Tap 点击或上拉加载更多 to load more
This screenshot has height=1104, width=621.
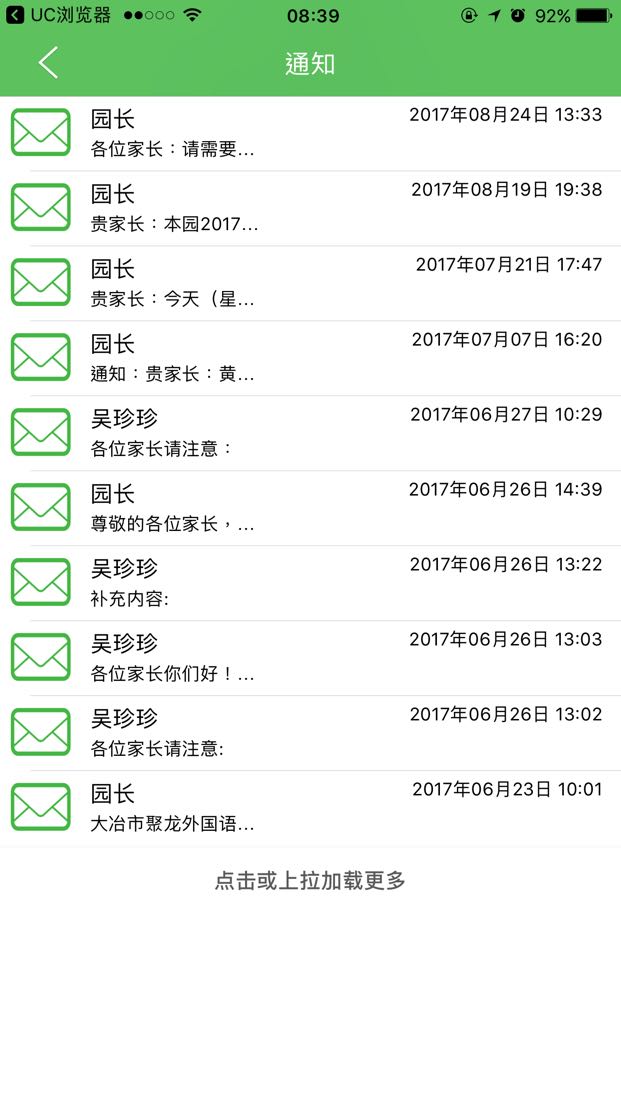pos(310,880)
